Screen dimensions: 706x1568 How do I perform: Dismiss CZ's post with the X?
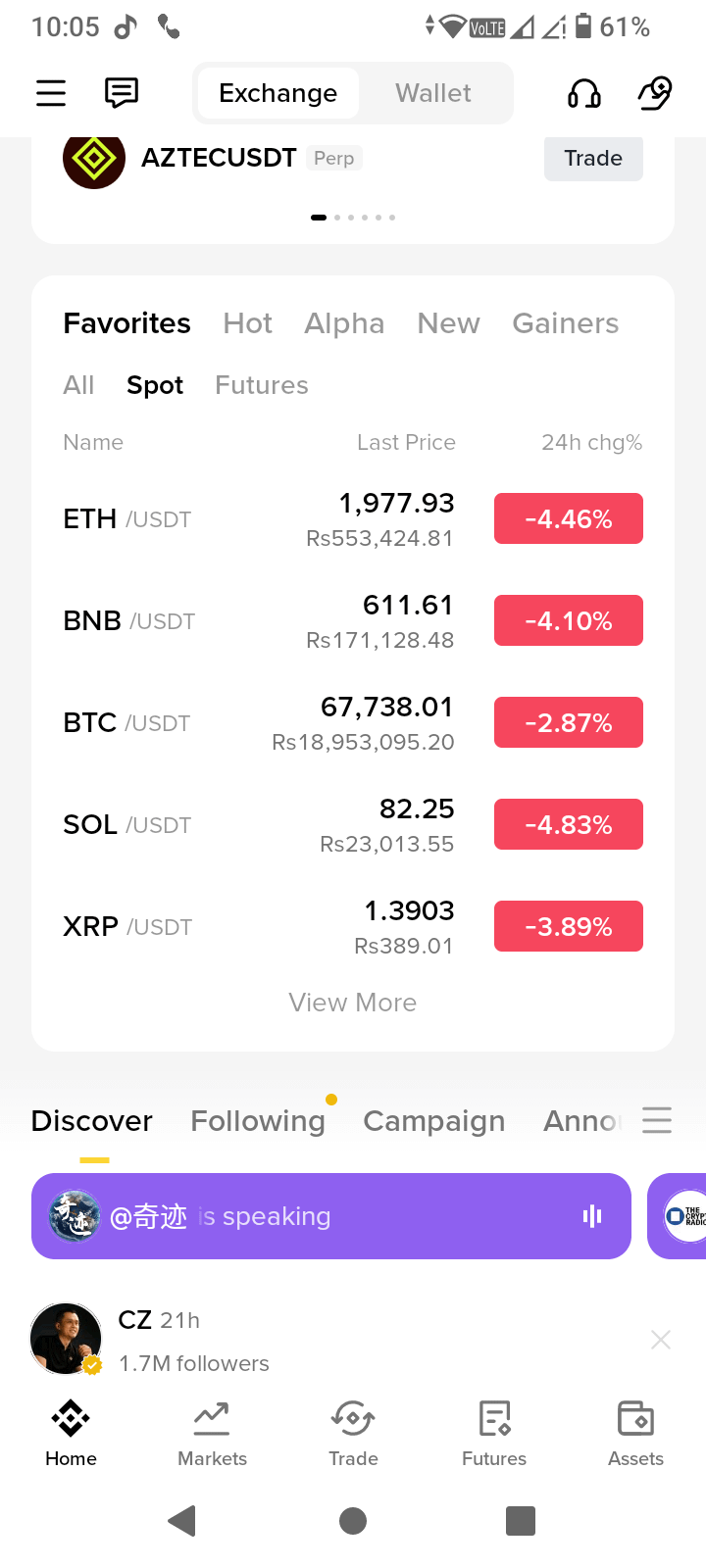661,1340
